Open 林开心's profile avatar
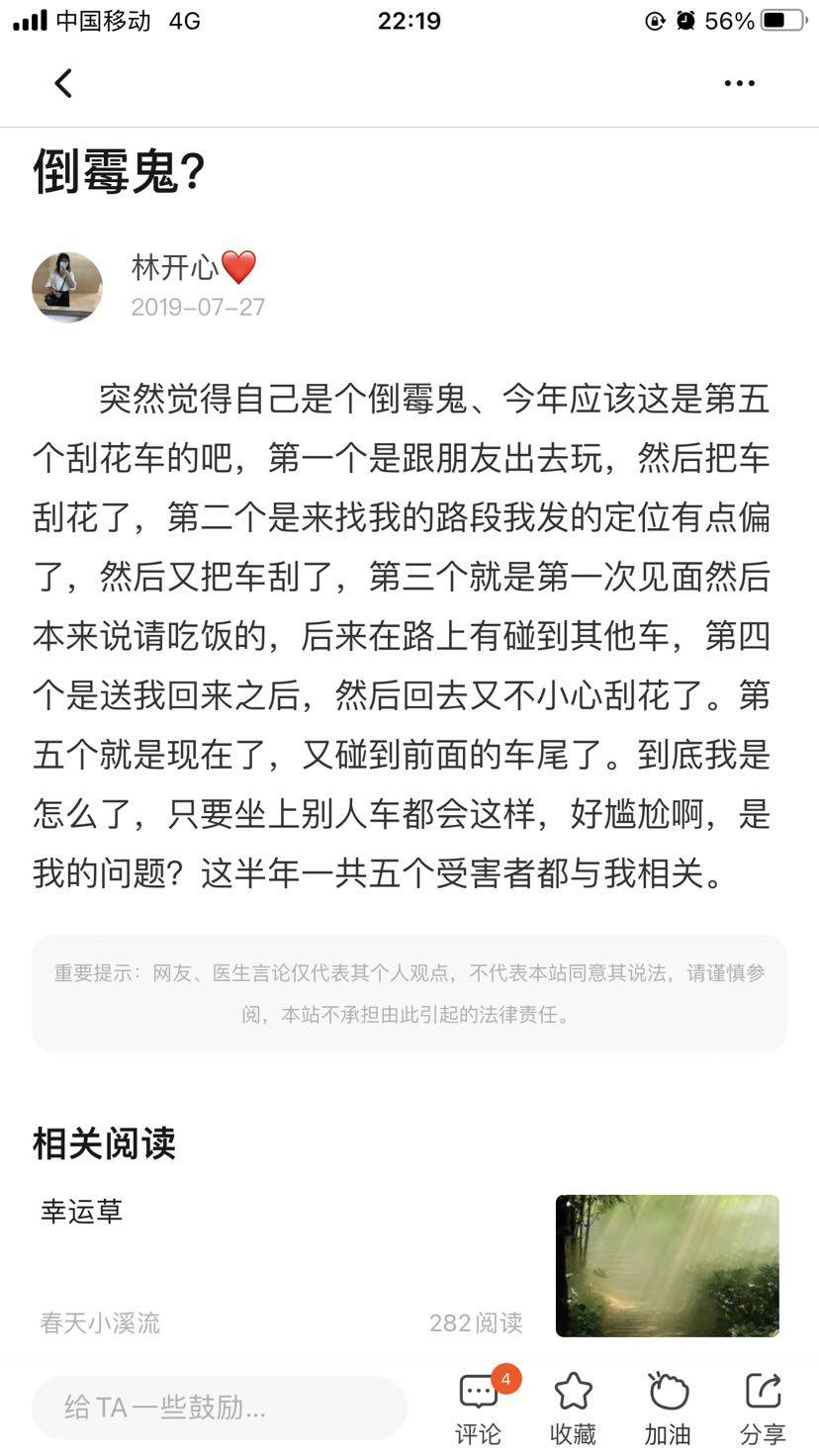The height and width of the screenshot is (1456, 819). click(67, 287)
